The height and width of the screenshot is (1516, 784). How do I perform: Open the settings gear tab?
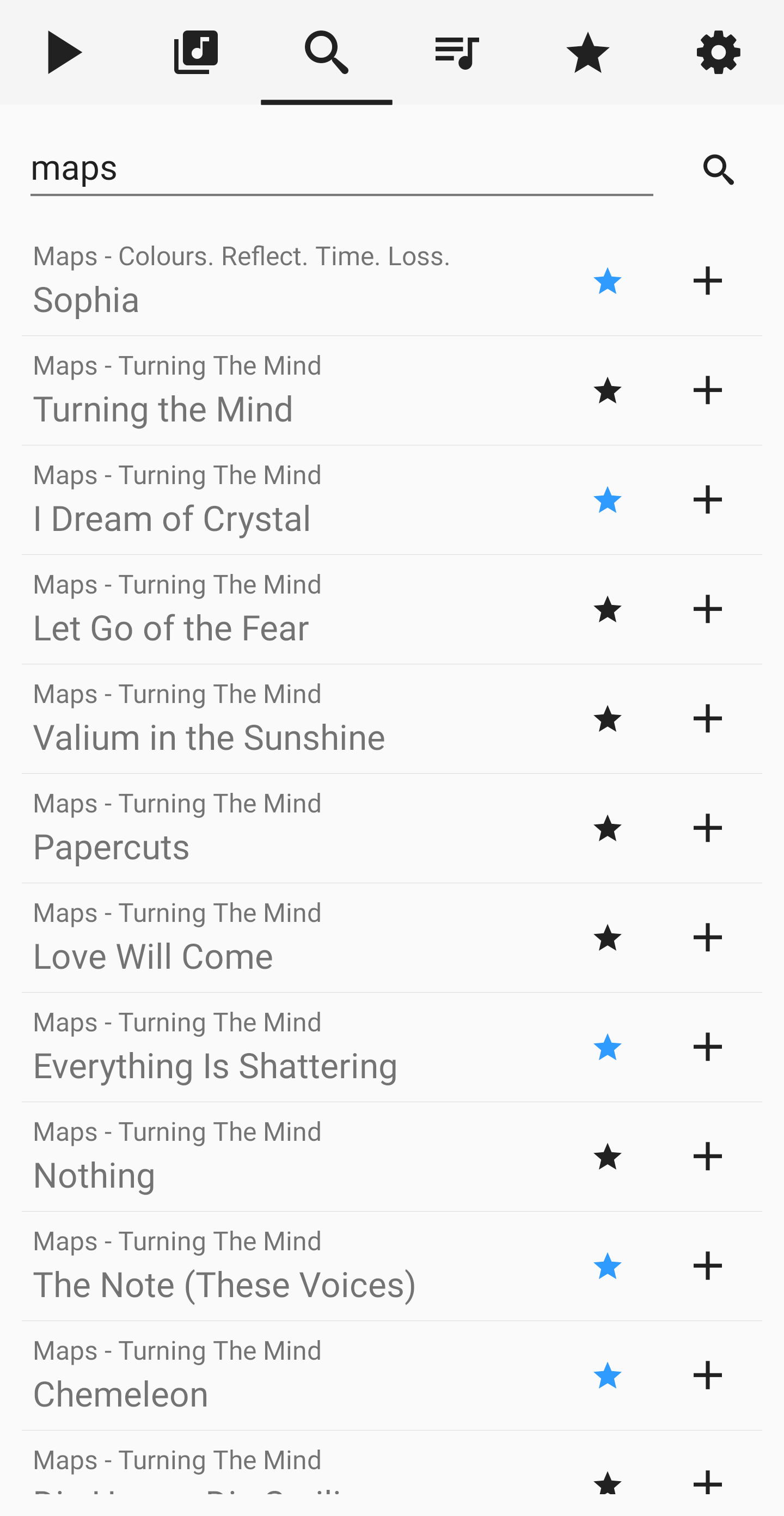pyautogui.click(x=718, y=53)
